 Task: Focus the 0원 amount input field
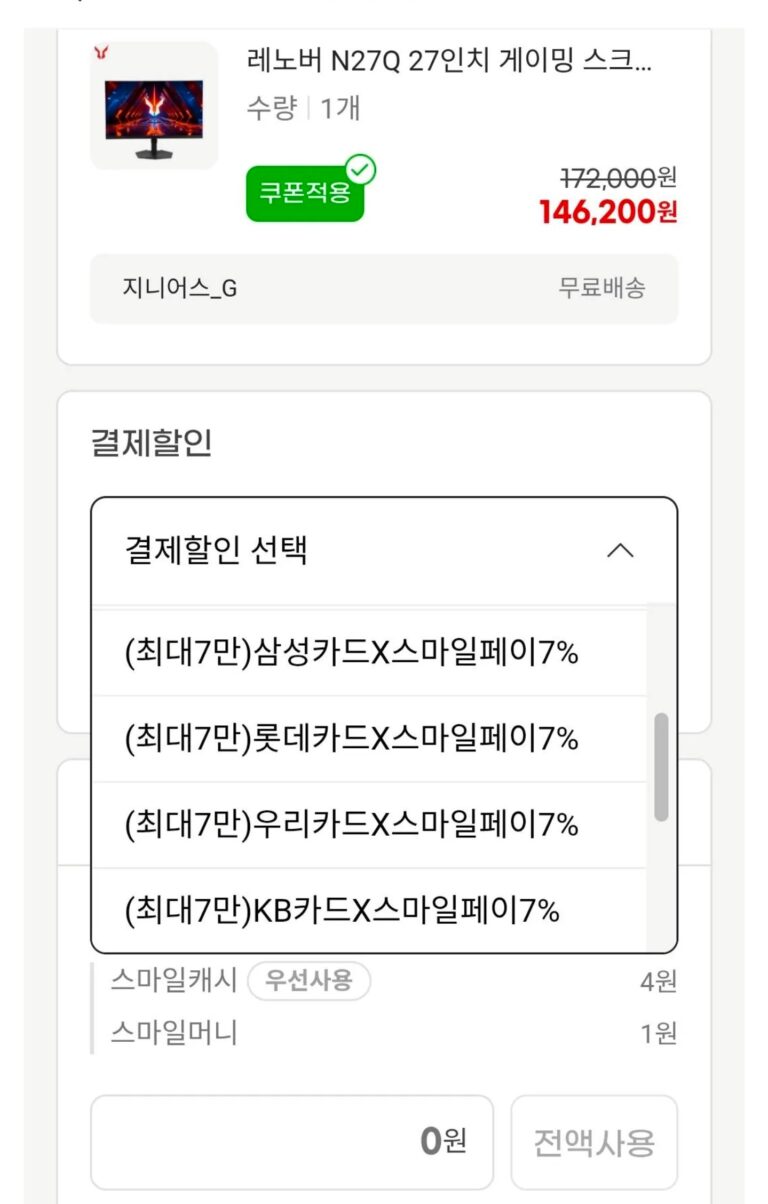pyautogui.click(x=291, y=1142)
